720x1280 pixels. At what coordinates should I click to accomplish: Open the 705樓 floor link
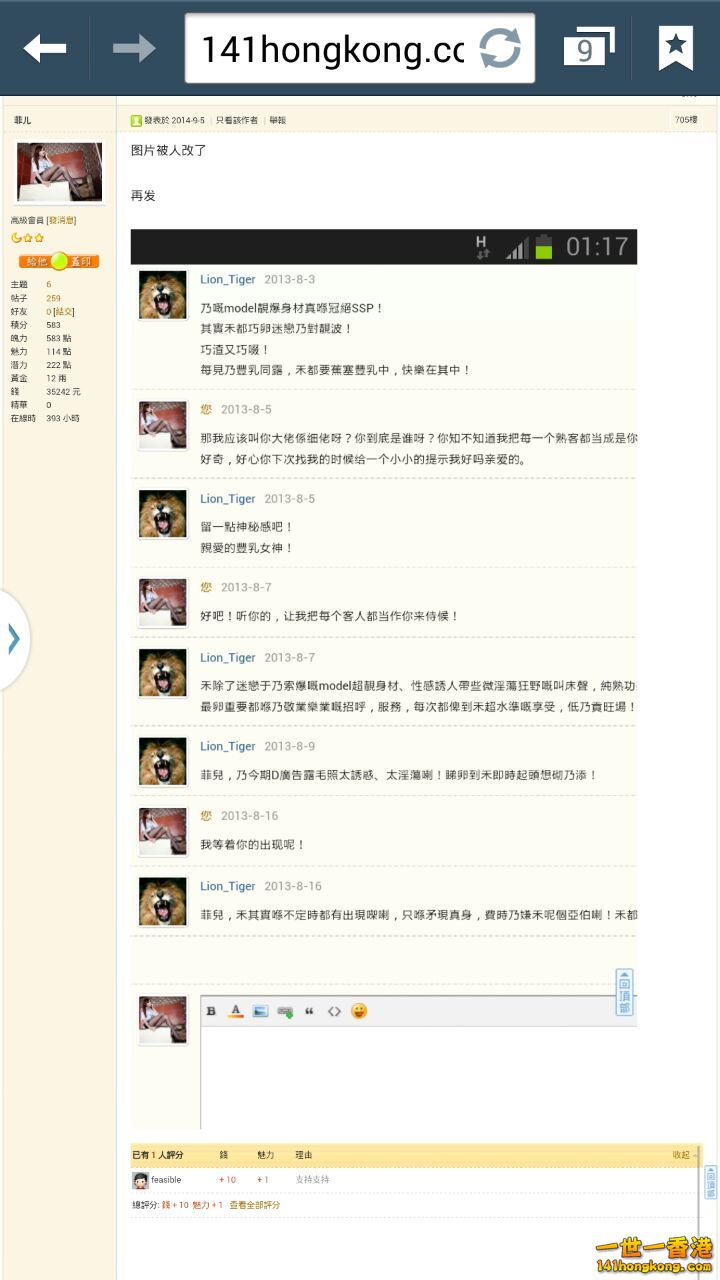click(x=686, y=120)
